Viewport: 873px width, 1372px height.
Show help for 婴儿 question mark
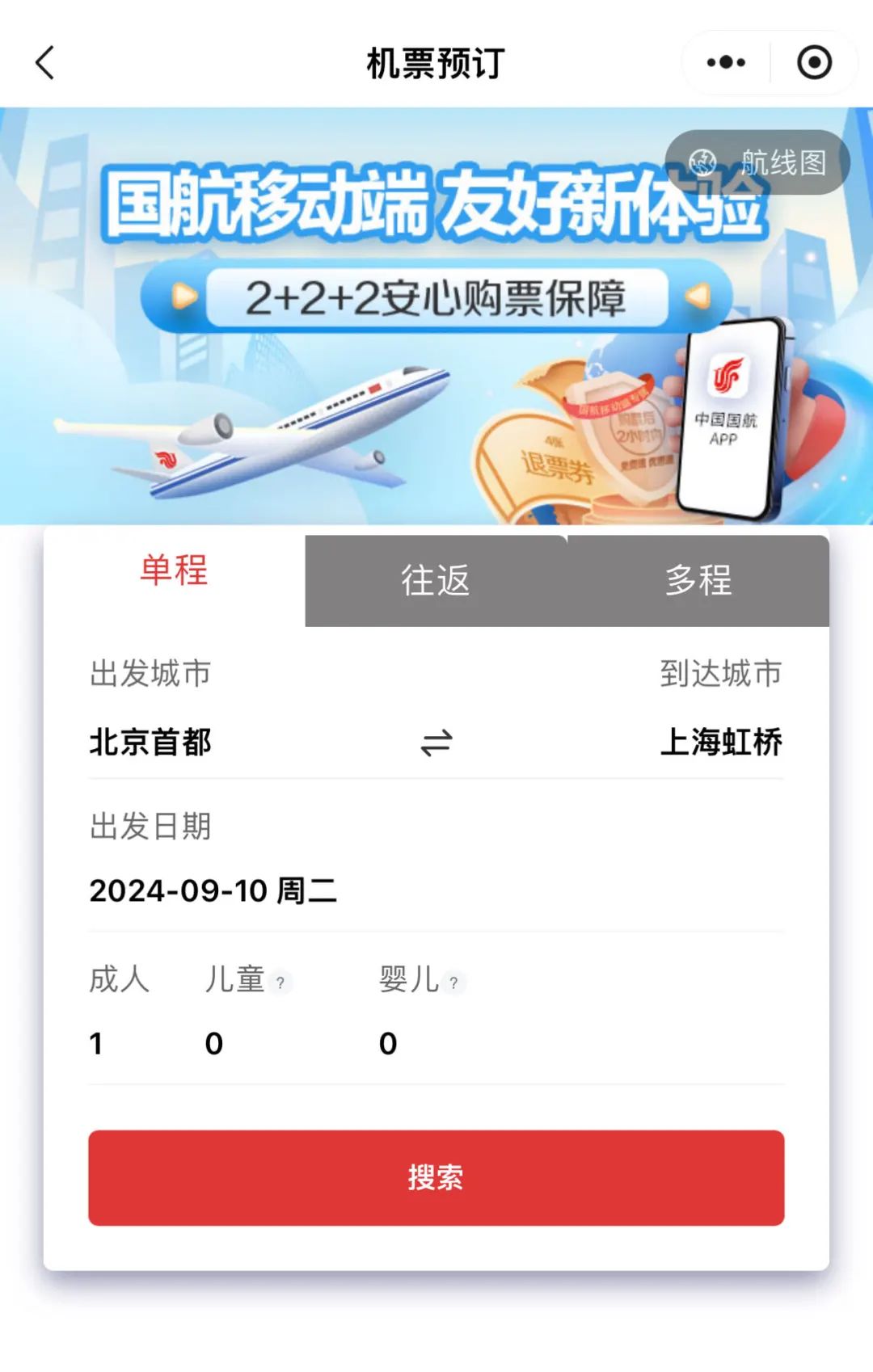click(454, 983)
